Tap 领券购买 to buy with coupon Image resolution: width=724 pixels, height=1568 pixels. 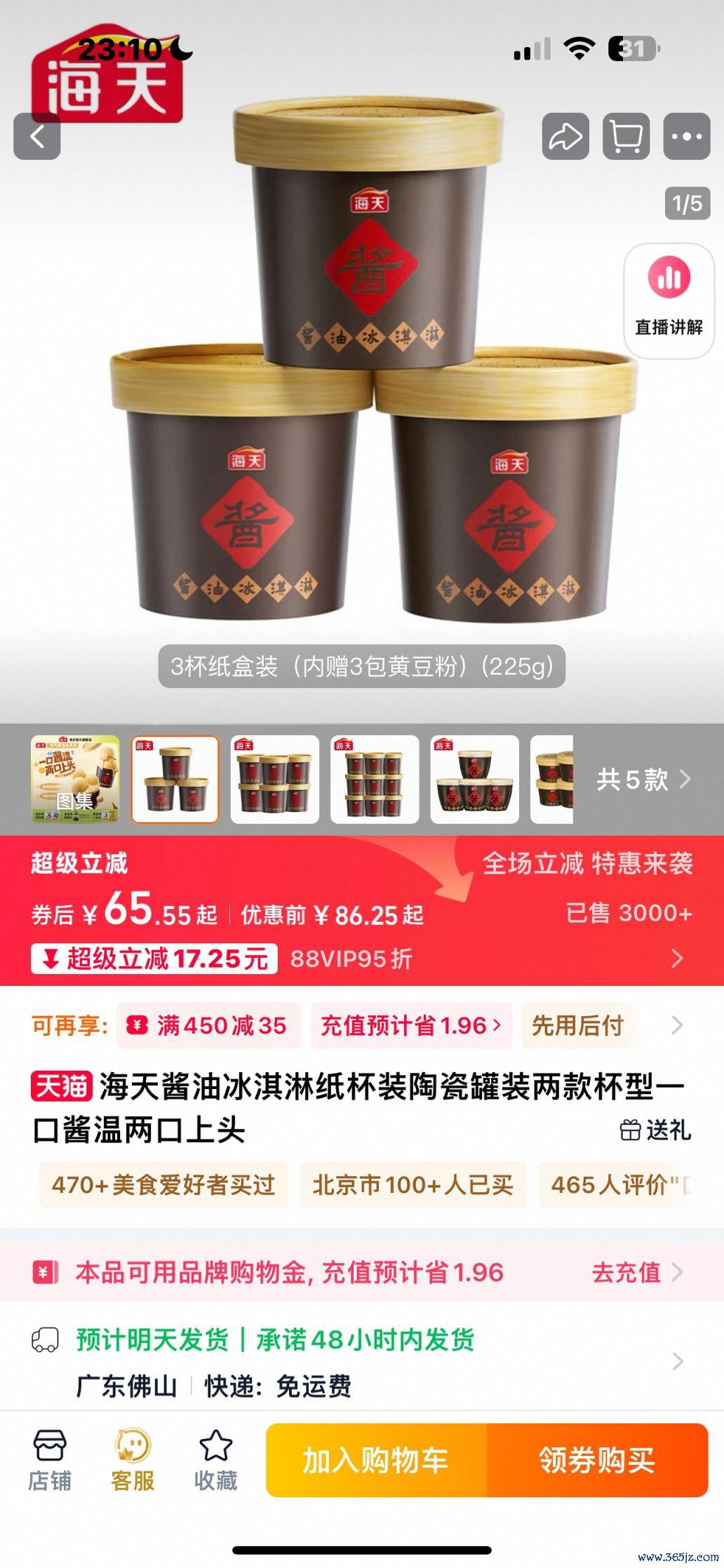tap(597, 1461)
